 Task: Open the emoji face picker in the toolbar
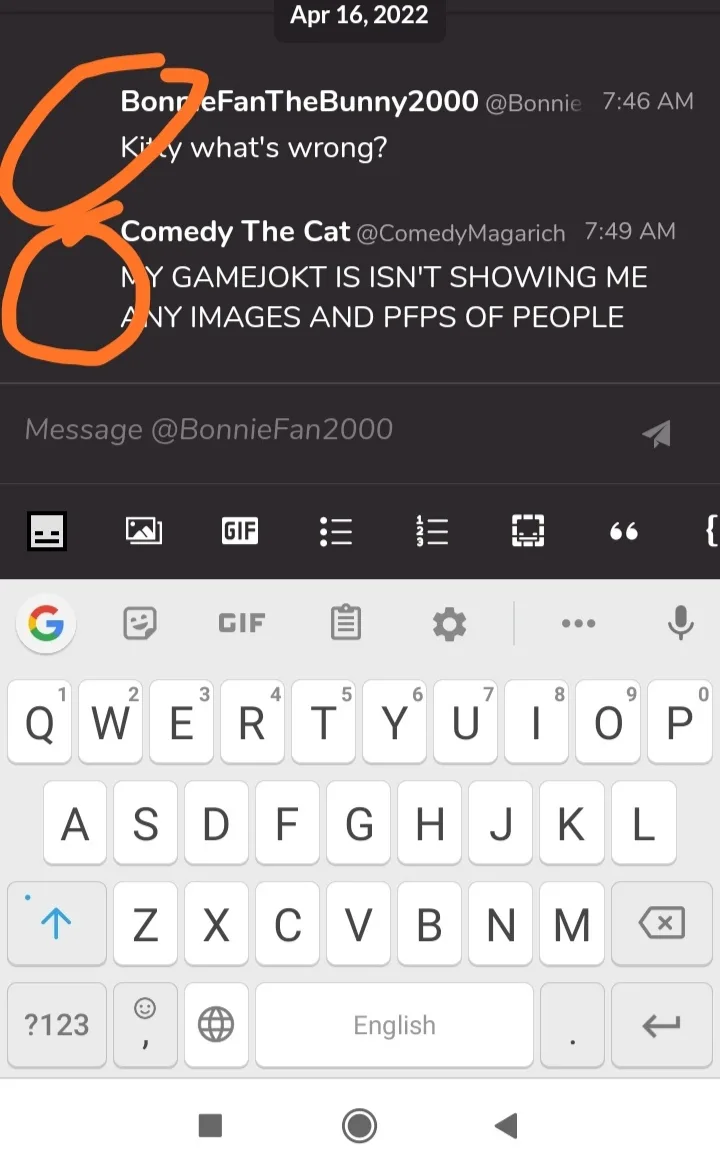46,530
